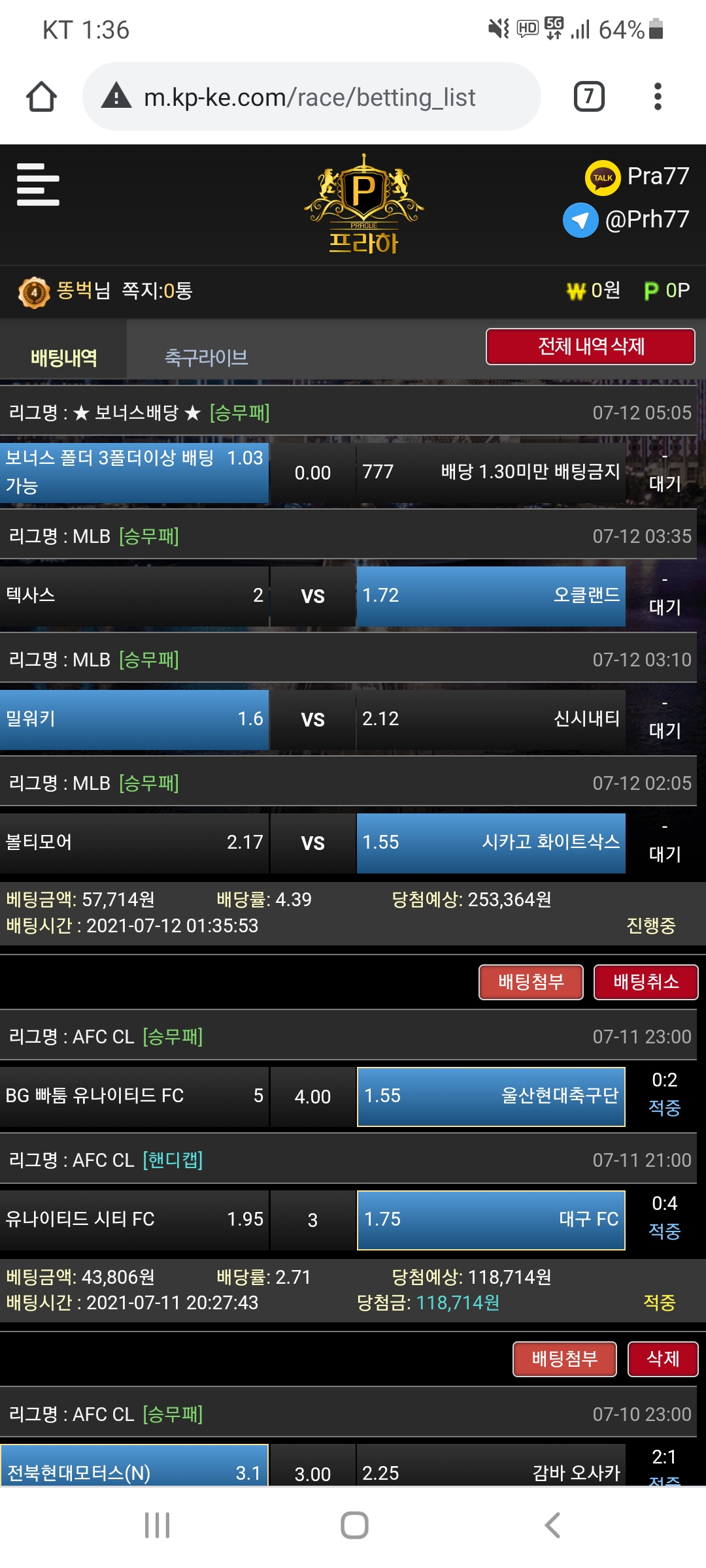Switch to the 축구라이브 tab
The width and height of the screenshot is (706, 1568).
click(x=206, y=357)
